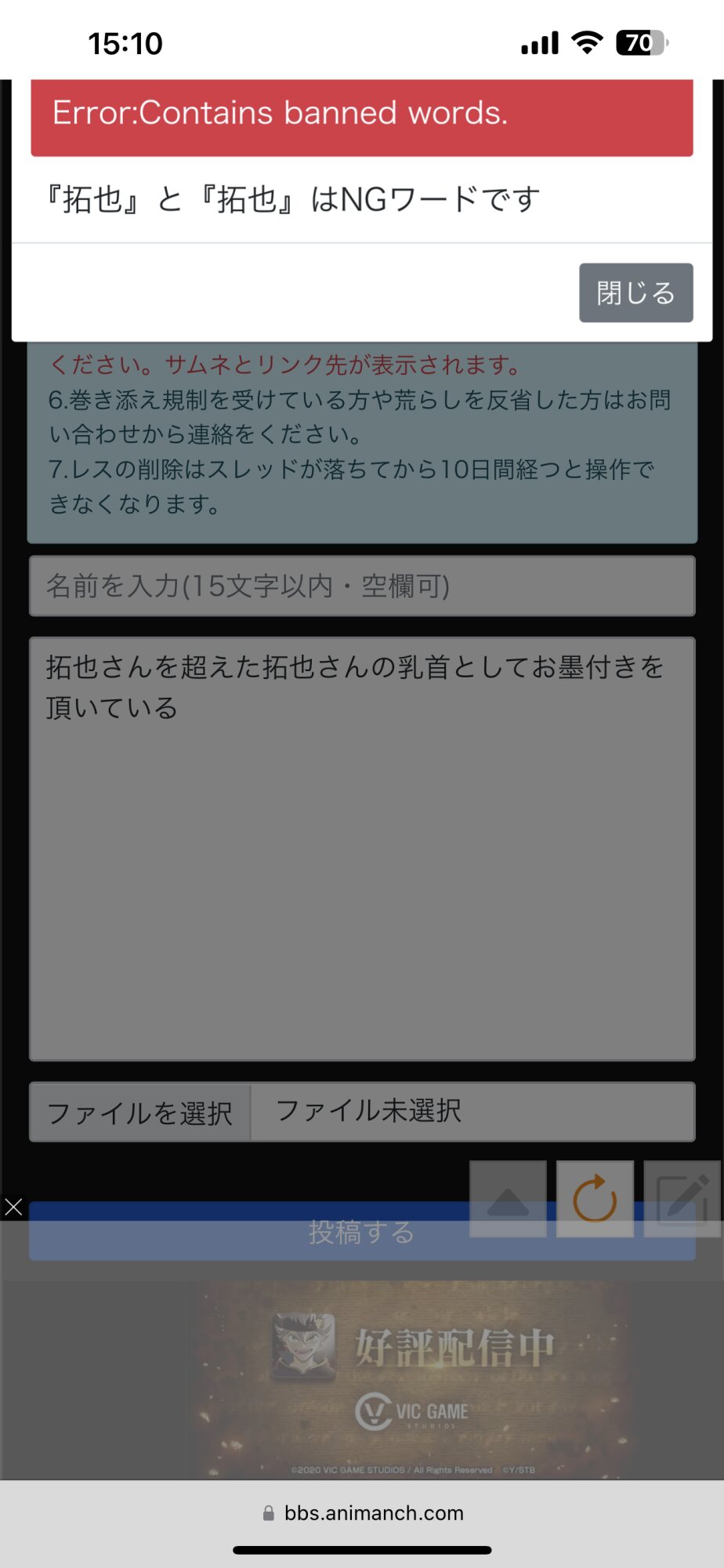Dismiss the bottom ad with the X
The width and height of the screenshot is (724, 1568).
(x=13, y=1207)
